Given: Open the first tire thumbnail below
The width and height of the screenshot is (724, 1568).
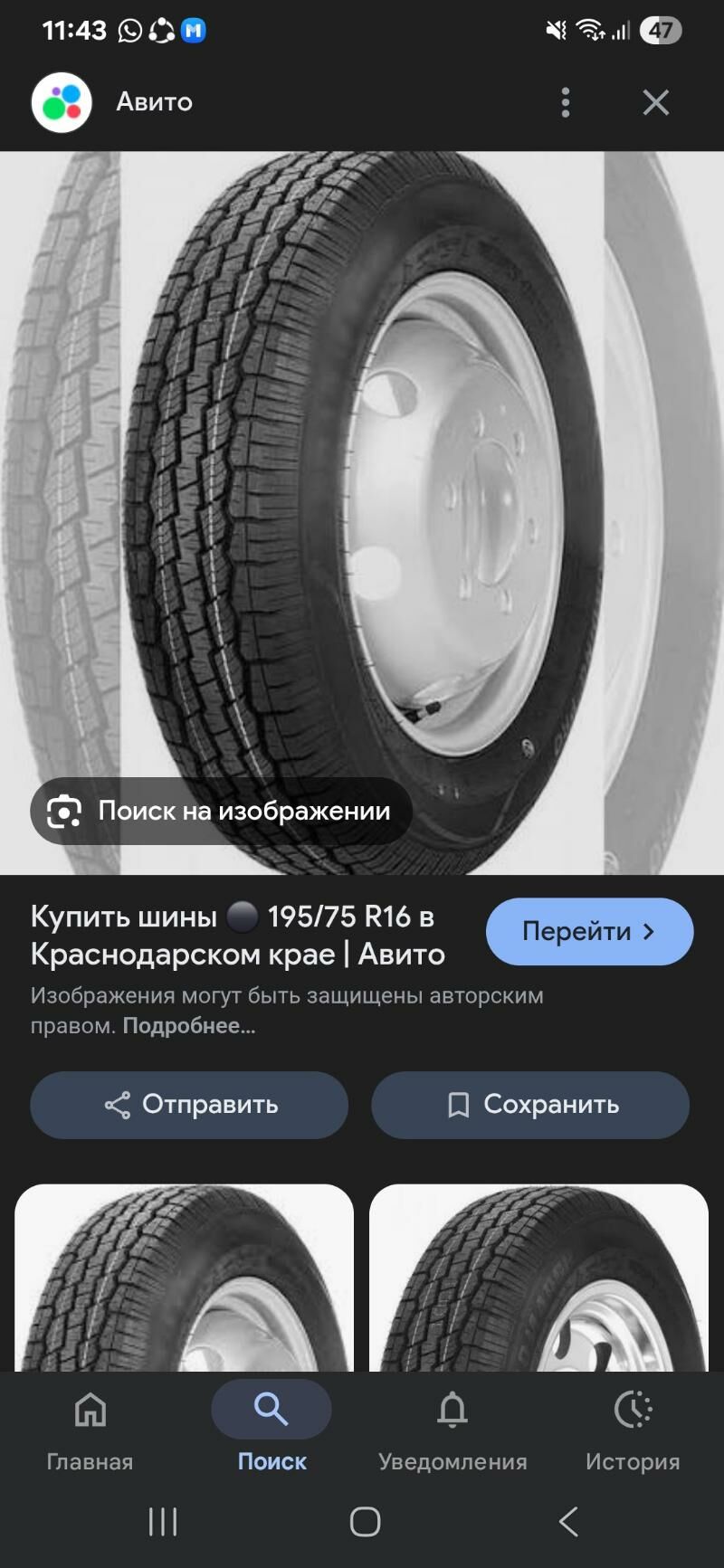Looking at the screenshot, I should click(183, 1285).
